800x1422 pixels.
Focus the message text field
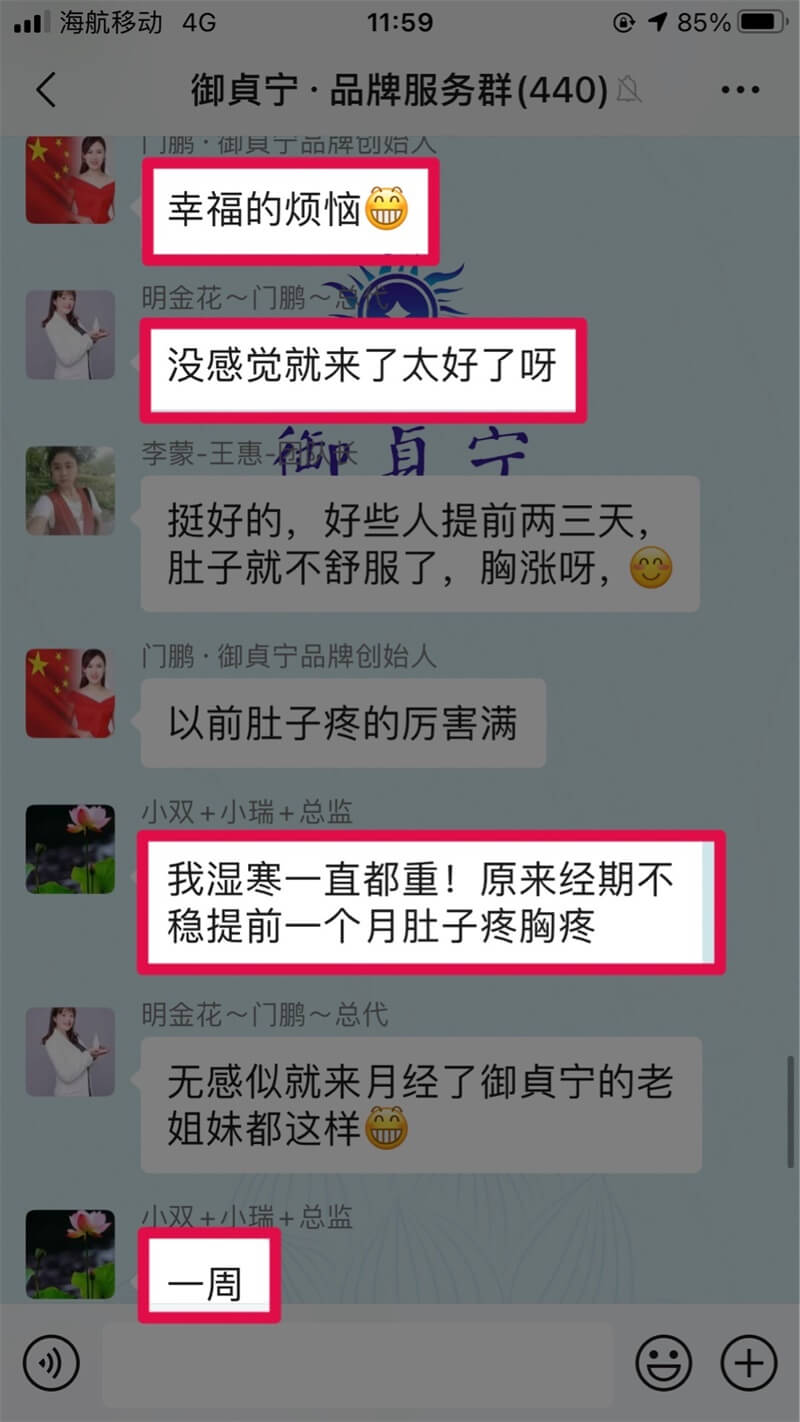[358, 1363]
